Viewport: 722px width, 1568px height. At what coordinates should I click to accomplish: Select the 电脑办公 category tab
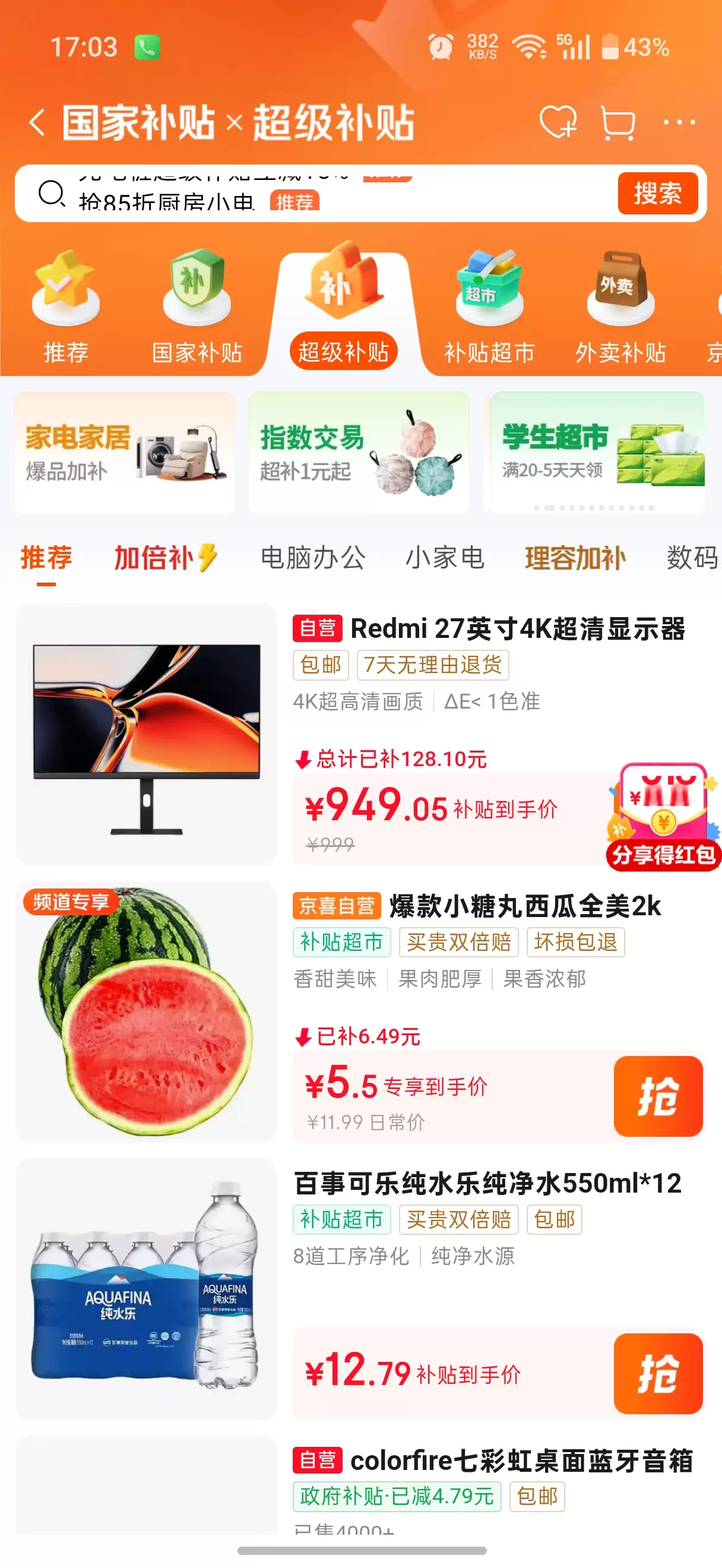[313, 558]
